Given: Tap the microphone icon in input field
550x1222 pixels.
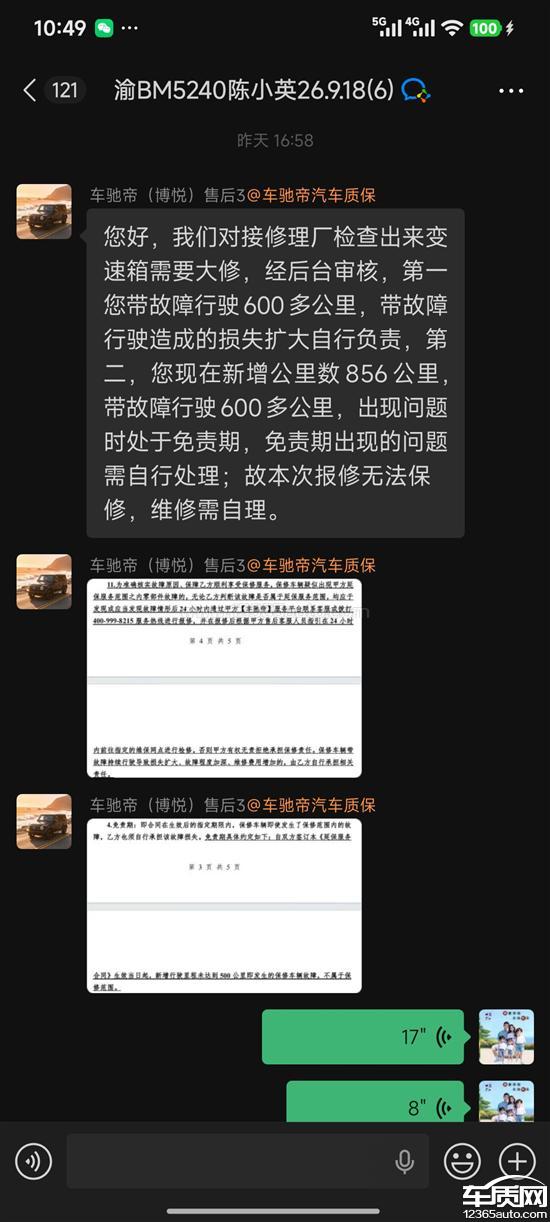Looking at the screenshot, I should click(405, 1161).
